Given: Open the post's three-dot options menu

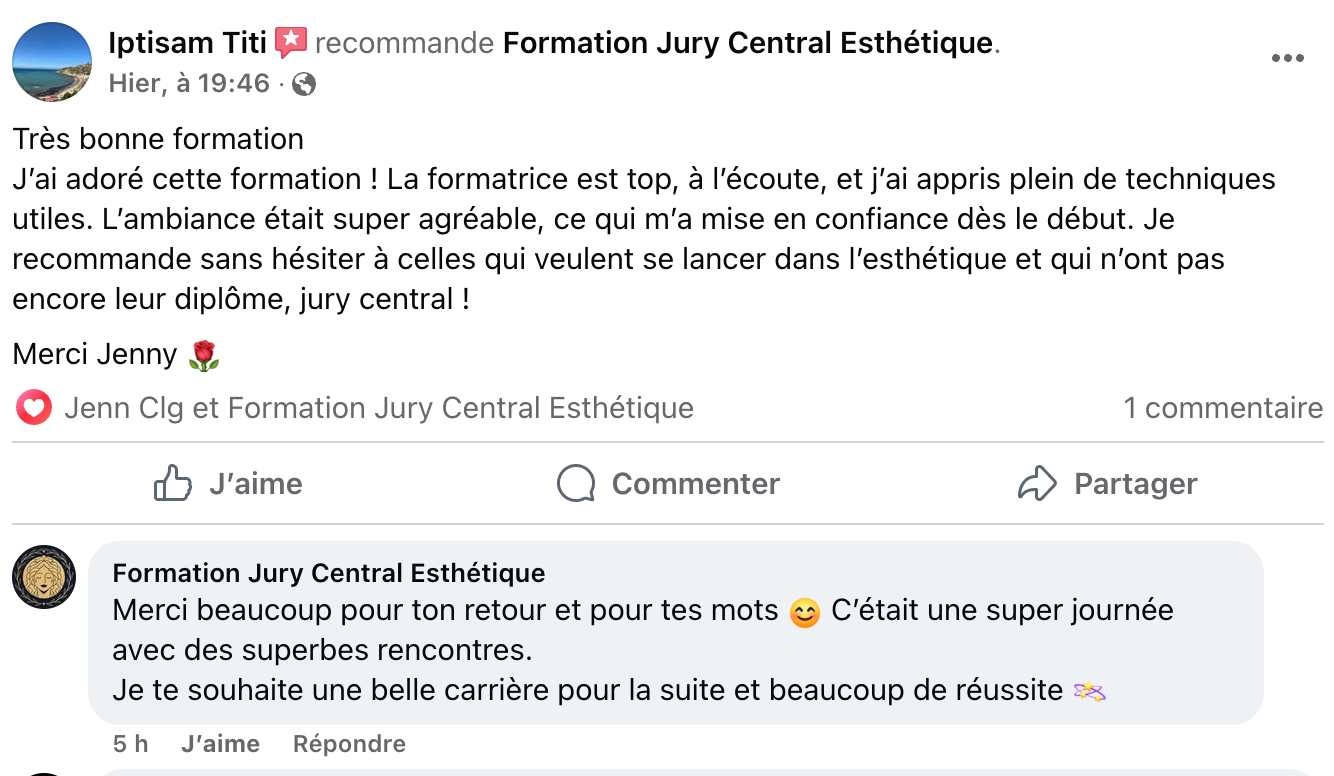Looking at the screenshot, I should [x=1287, y=59].
